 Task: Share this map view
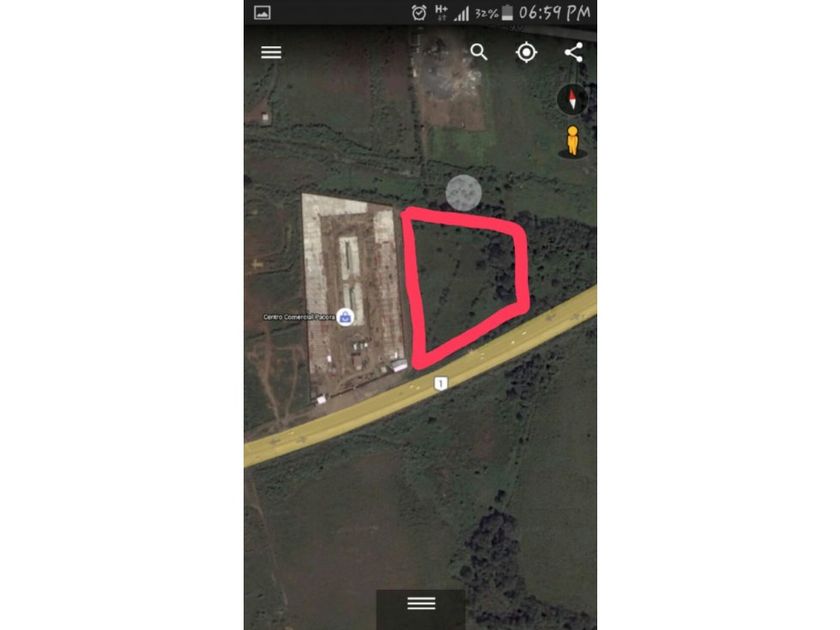(573, 52)
